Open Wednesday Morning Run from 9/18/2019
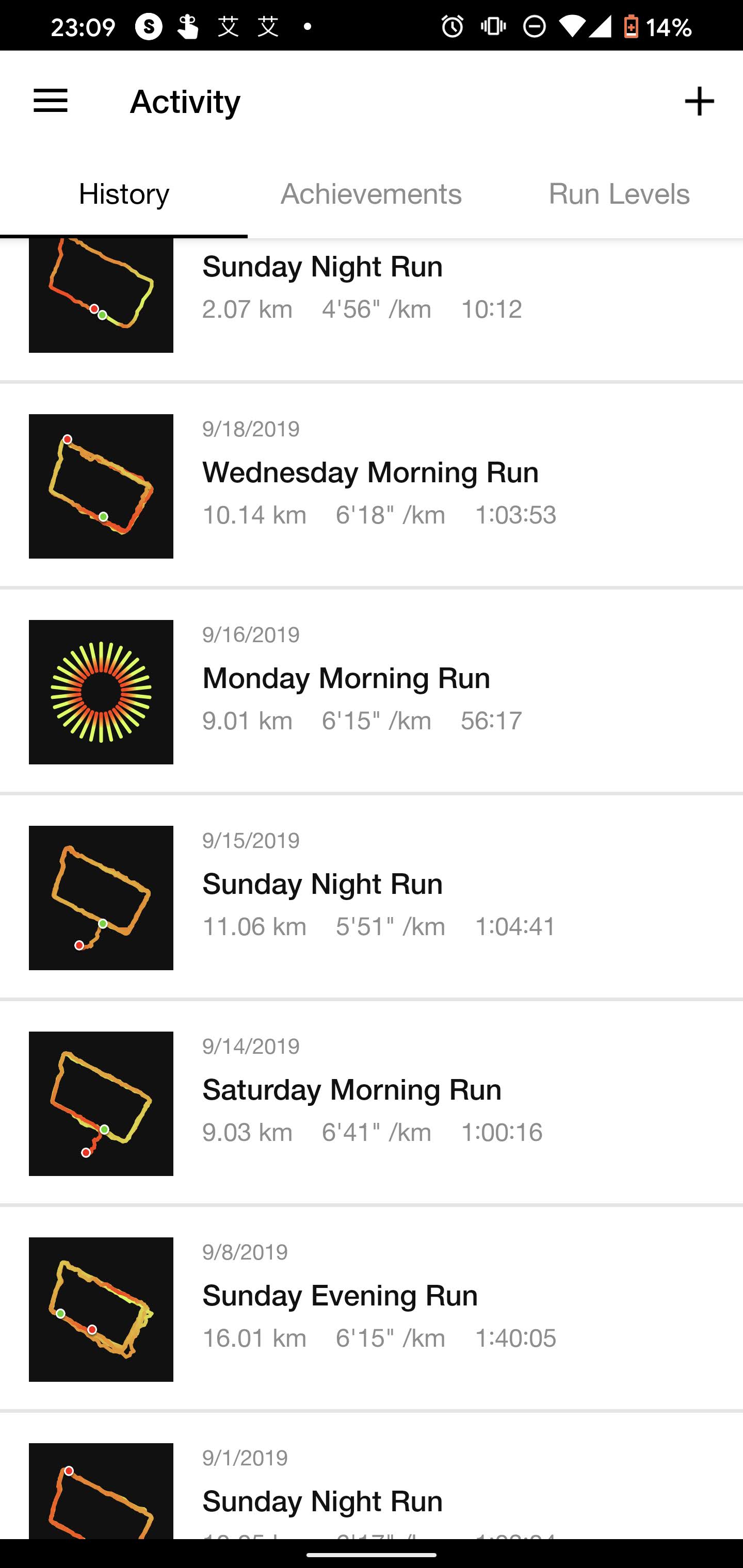Image resolution: width=743 pixels, height=1568 pixels. tap(370, 473)
